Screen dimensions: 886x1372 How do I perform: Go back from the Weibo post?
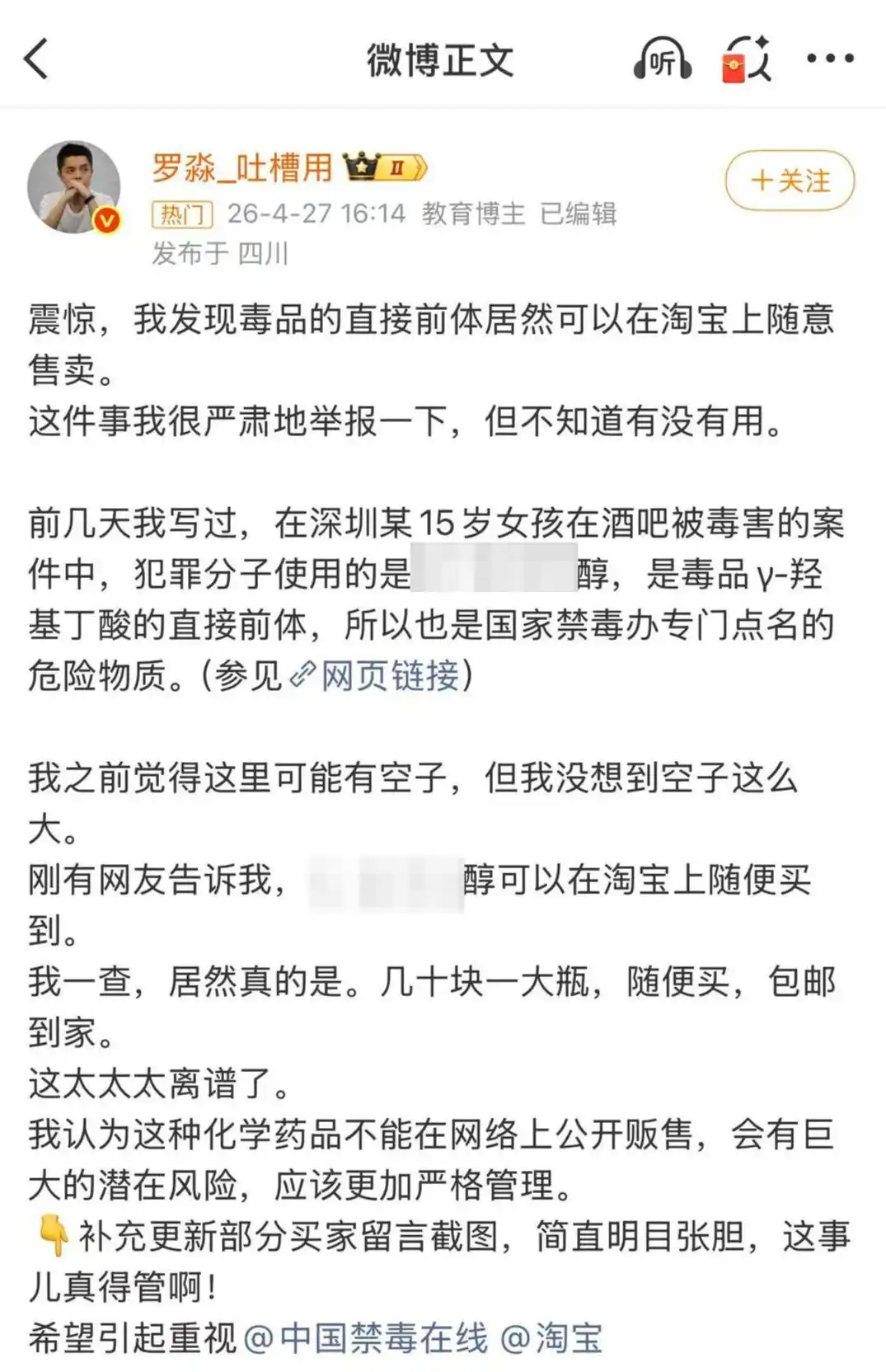[37, 59]
